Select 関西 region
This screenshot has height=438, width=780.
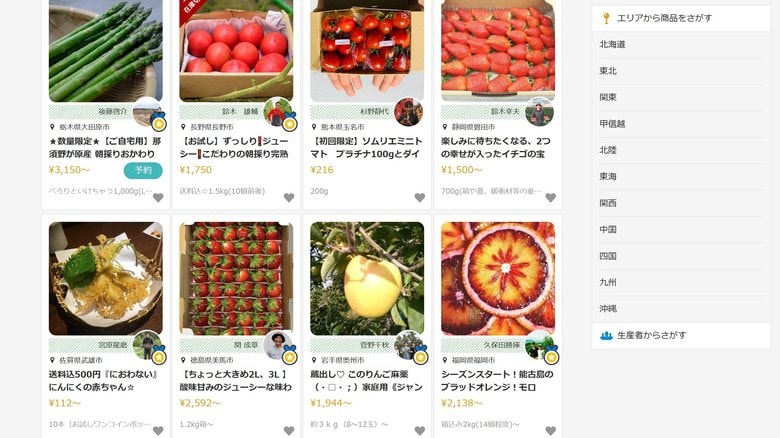point(608,203)
